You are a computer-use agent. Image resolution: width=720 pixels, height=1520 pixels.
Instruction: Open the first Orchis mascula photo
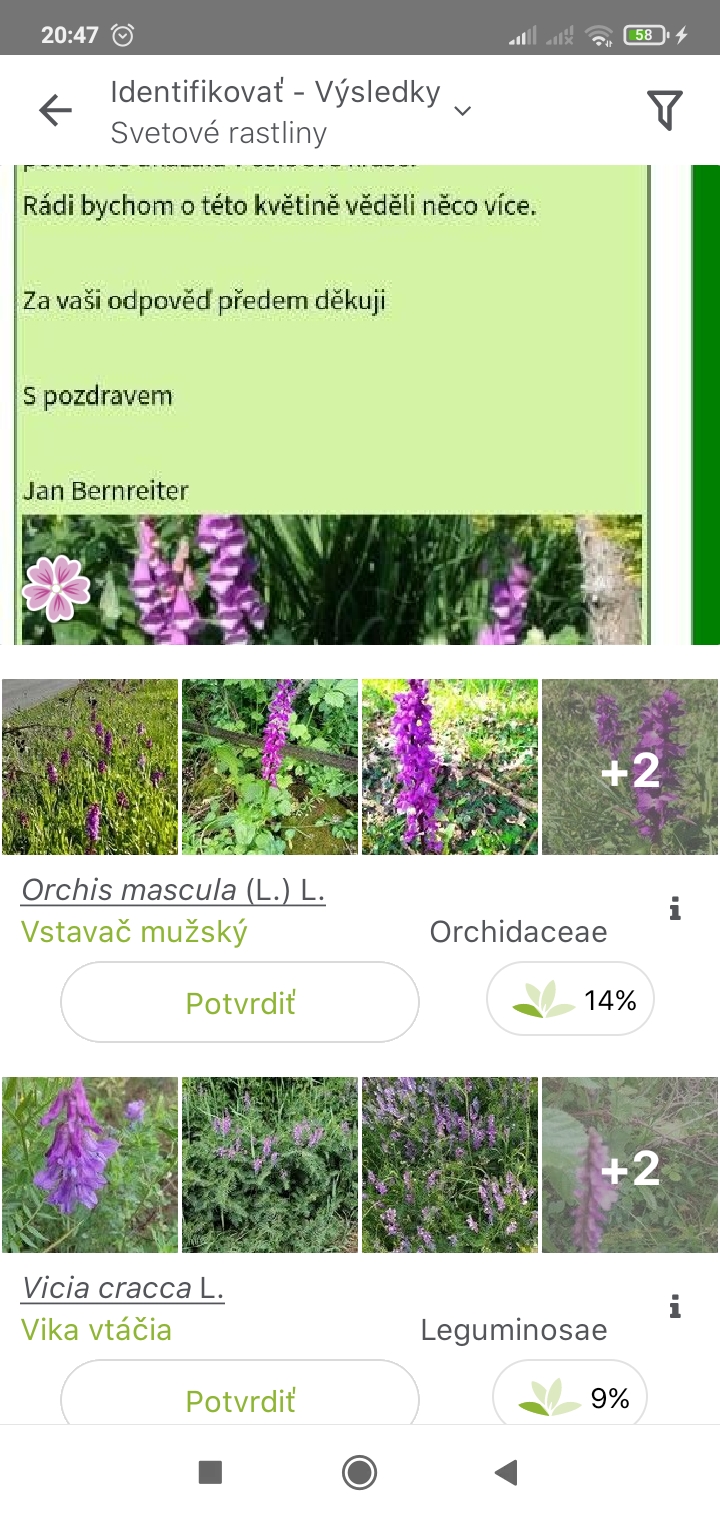[x=90, y=767]
